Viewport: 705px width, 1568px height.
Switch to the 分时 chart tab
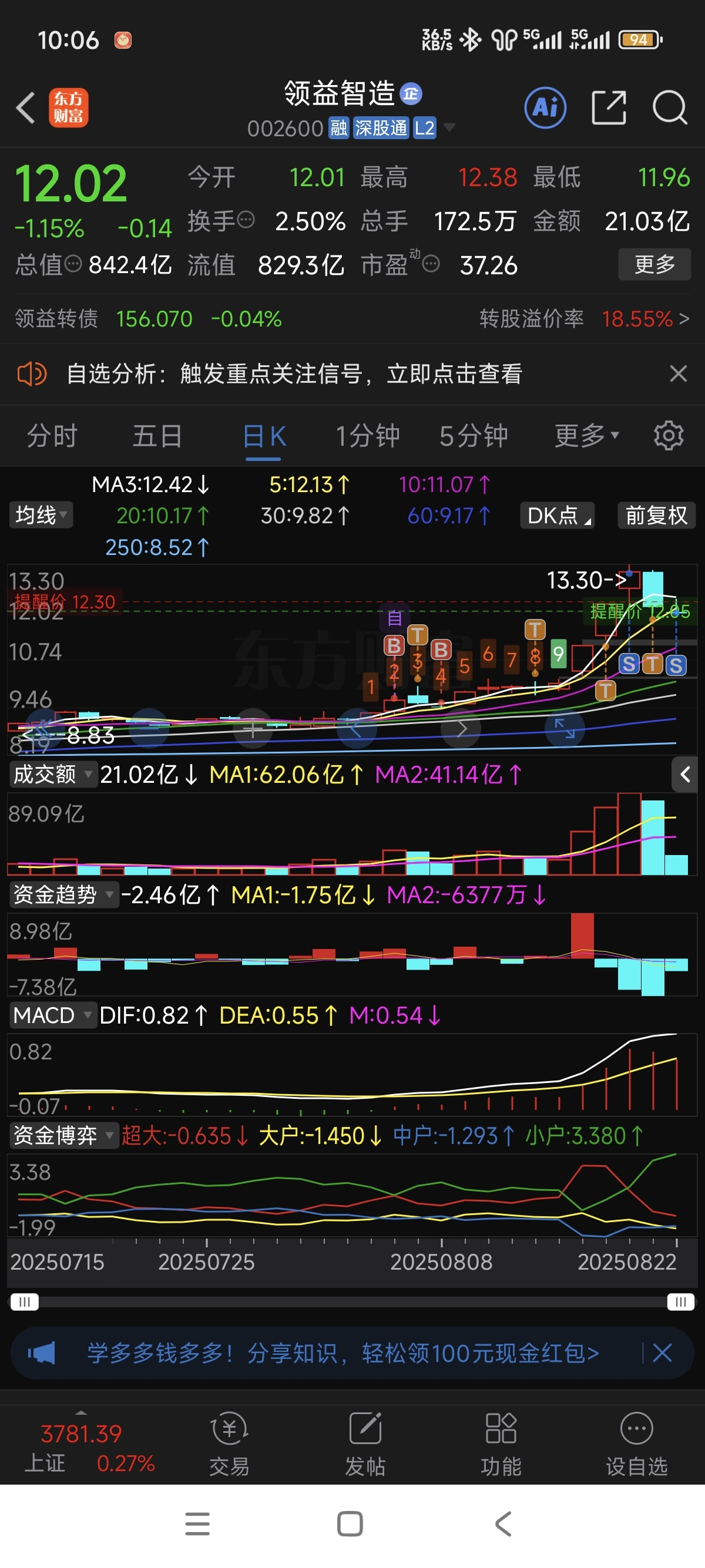pos(52,436)
